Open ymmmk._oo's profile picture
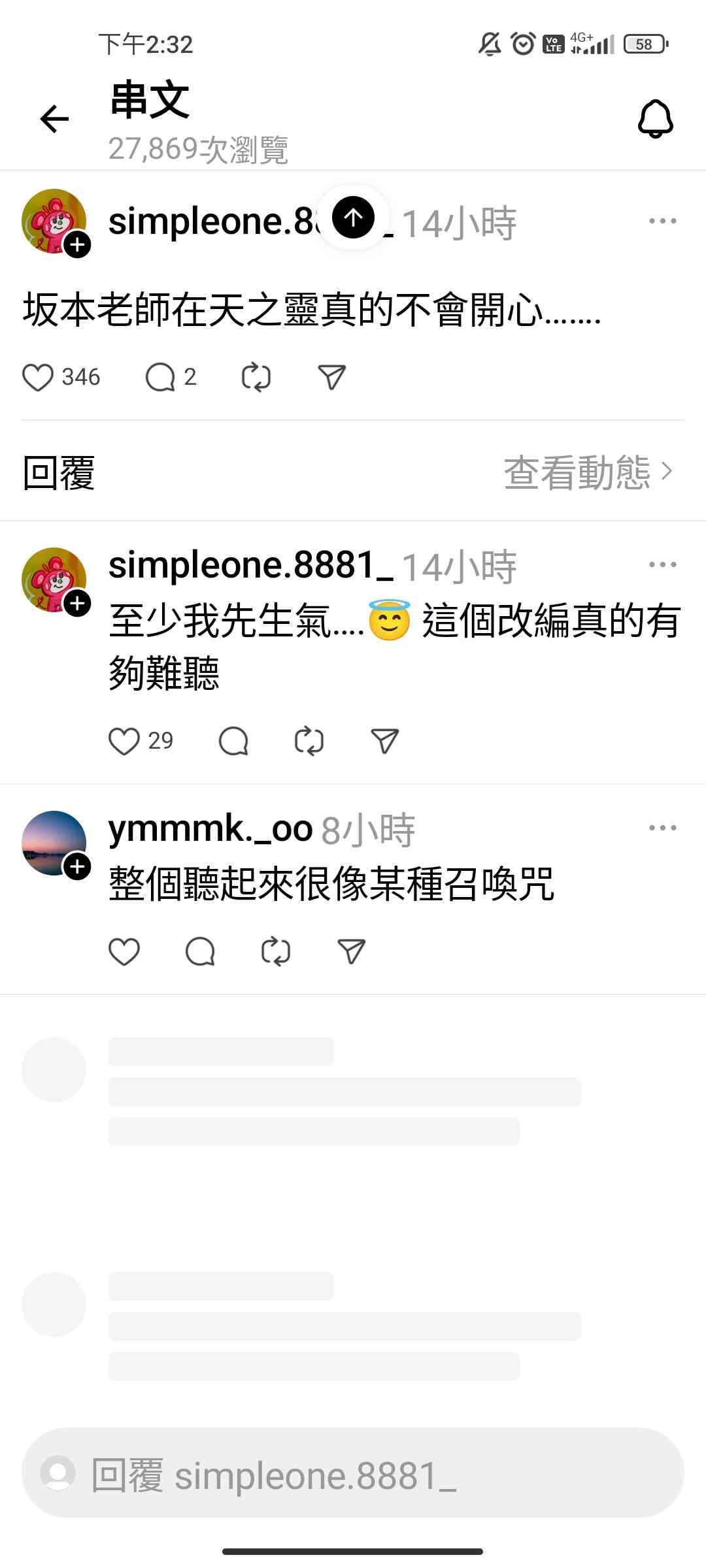The width and height of the screenshot is (706, 1568). pos(54,843)
